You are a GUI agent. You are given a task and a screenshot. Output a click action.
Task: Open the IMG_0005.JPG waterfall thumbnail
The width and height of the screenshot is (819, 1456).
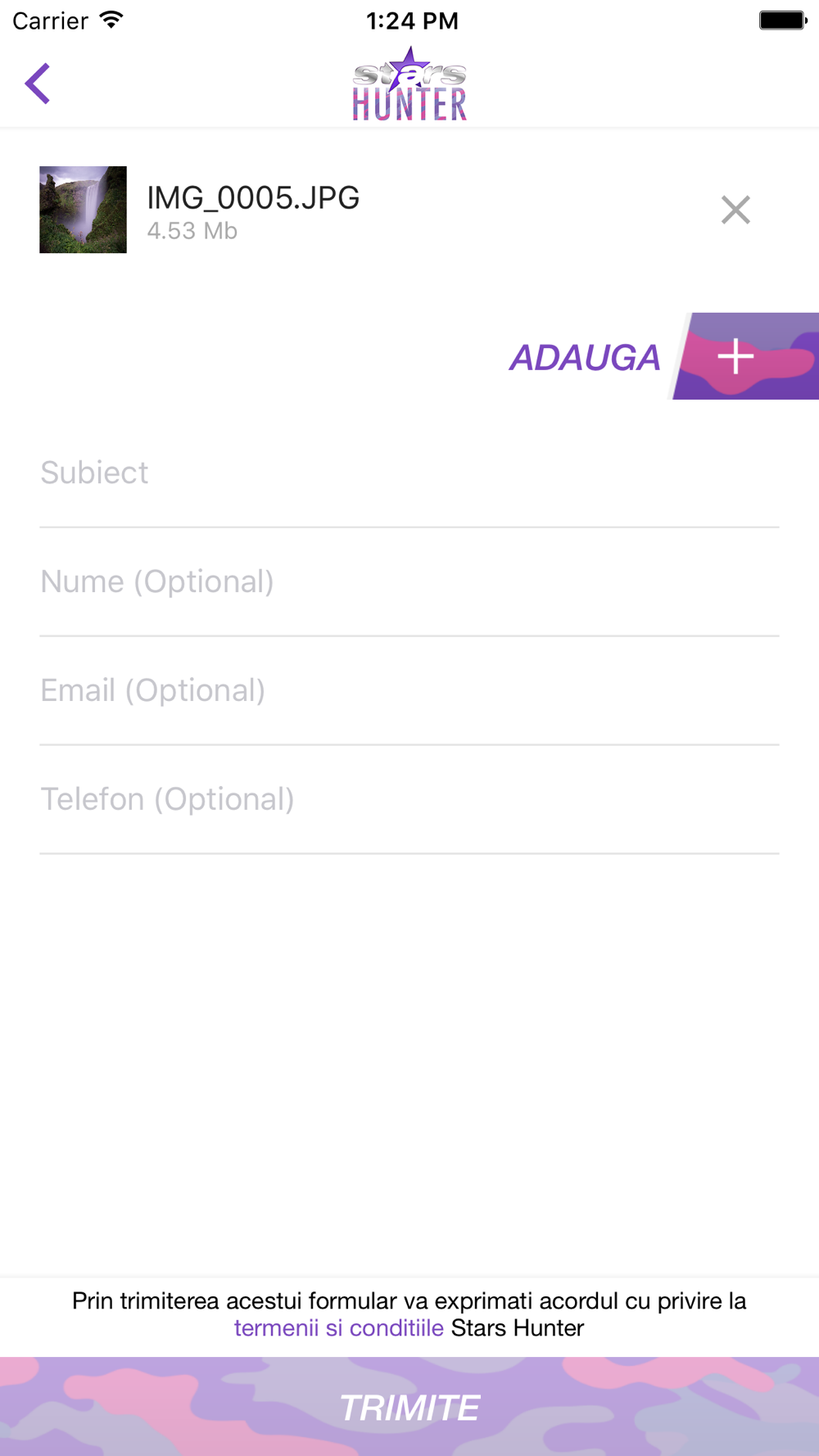83,210
